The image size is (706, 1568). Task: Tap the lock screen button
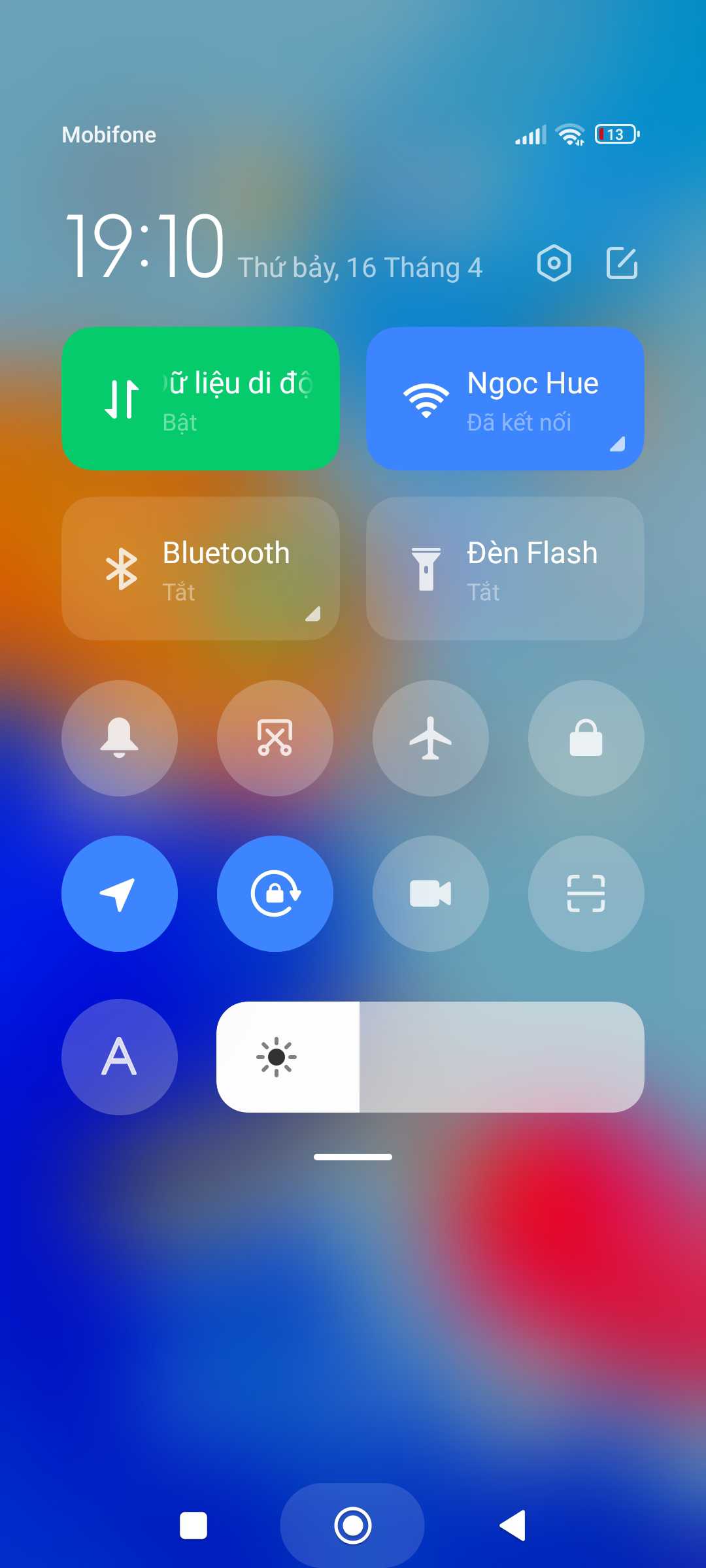pyautogui.click(x=586, y=738)
